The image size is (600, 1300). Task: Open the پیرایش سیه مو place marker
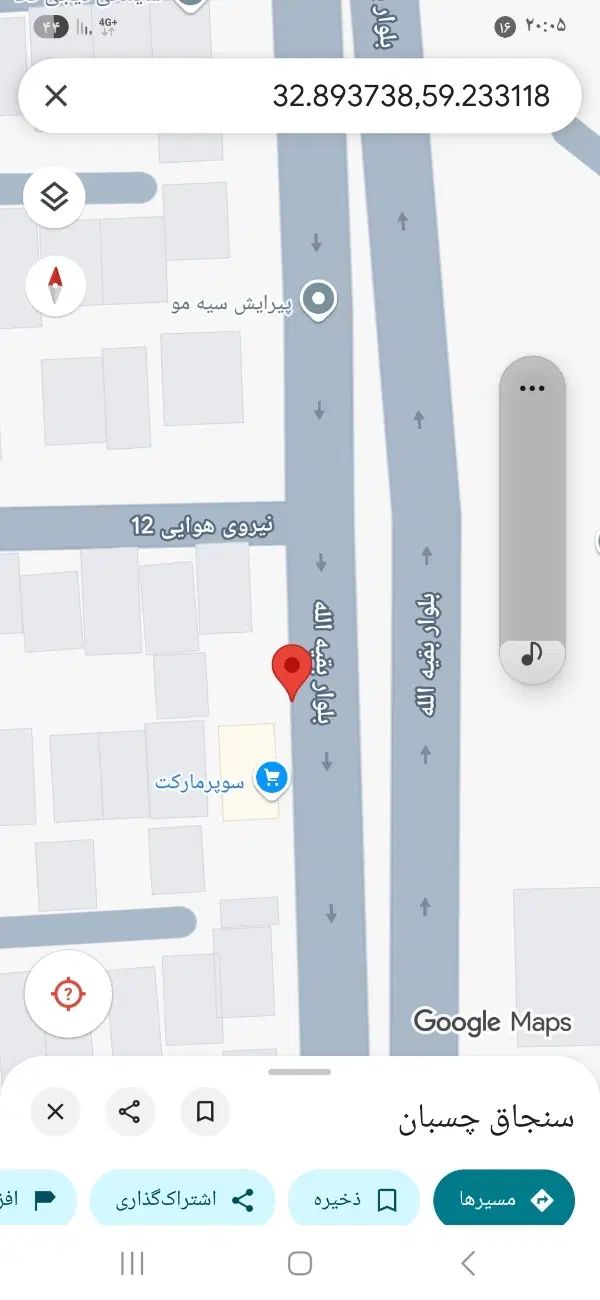319,299
